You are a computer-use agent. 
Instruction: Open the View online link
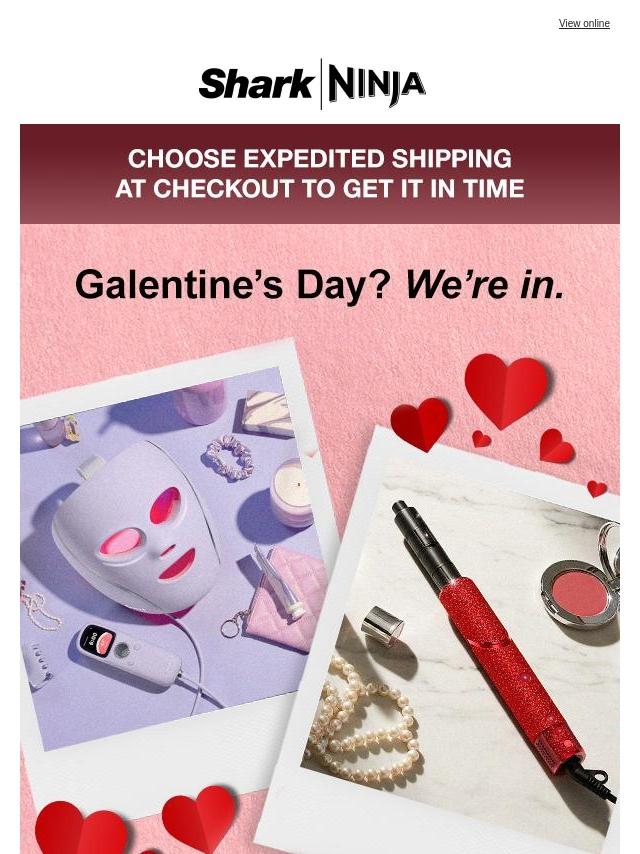584,24
